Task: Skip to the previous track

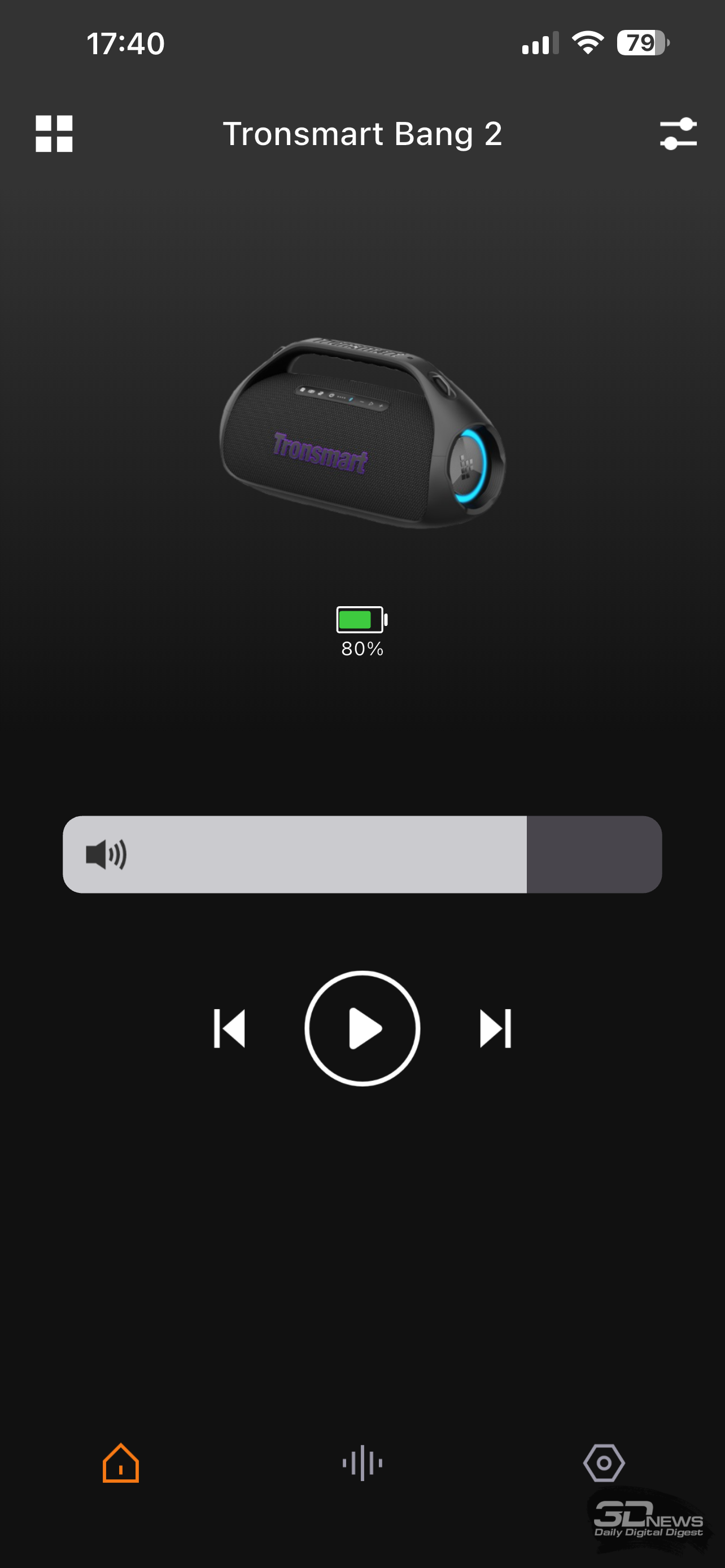Action: (229, 1028)
